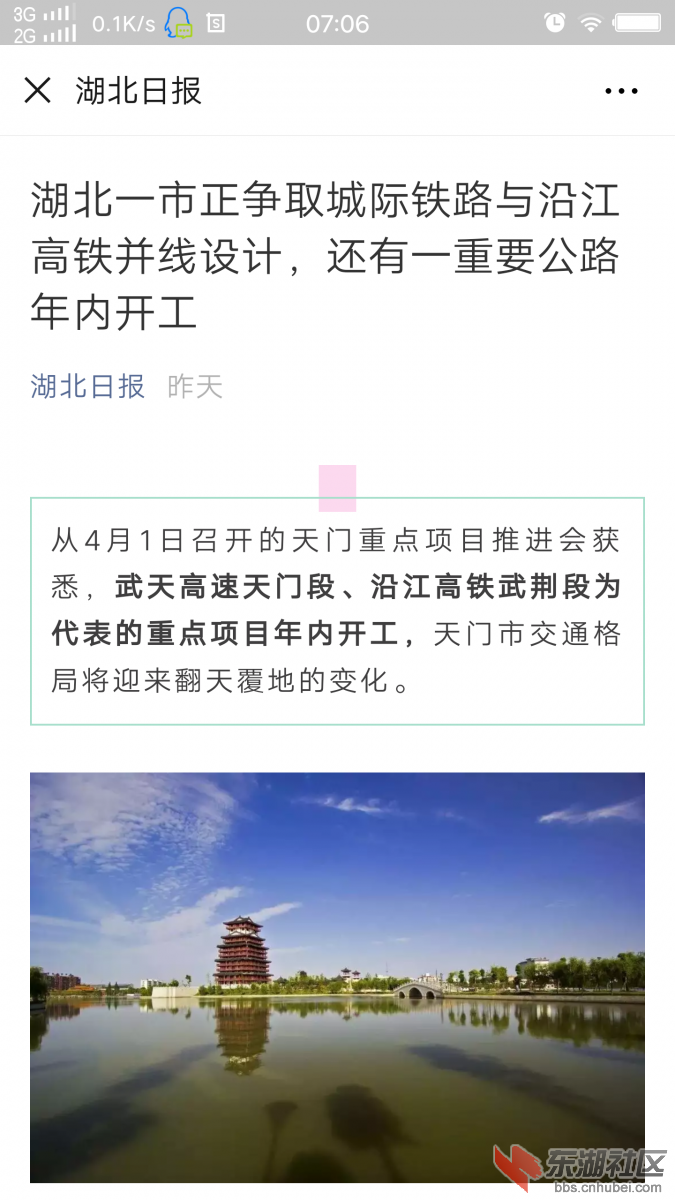
Task: Open the 湖北日报 account link under the title
Action: pyautogui.click(x=88, y=386)
